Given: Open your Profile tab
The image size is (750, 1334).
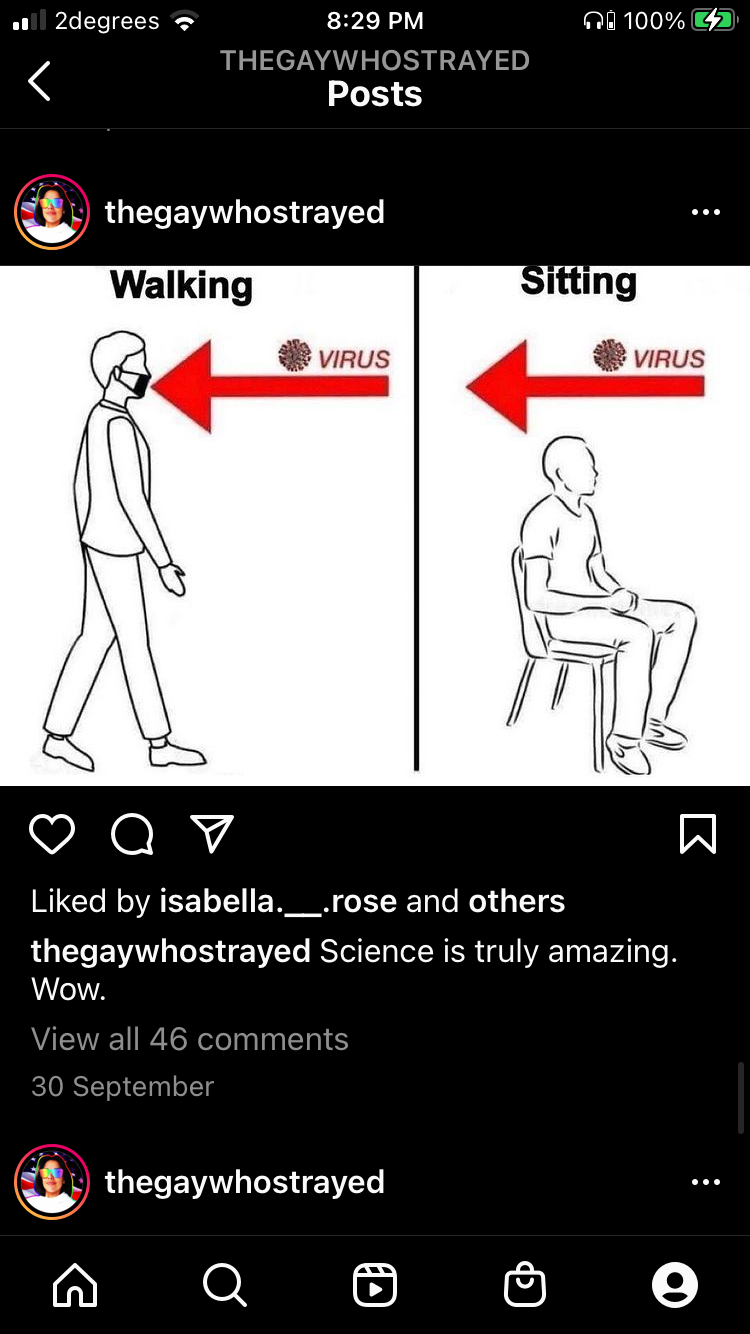Looking at the screenshot, I should (x=675, y=1284).
